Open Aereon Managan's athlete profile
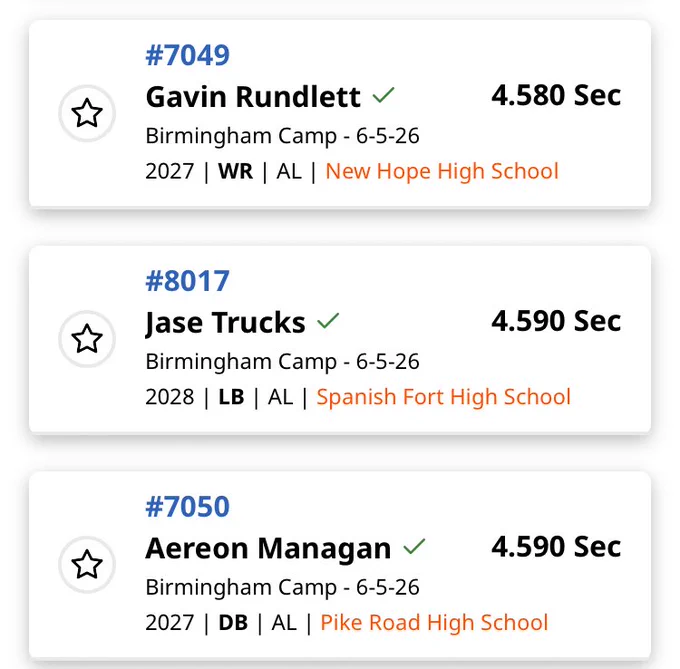Image resolution: width=680 pixels, height=669 pixels. [268, 548]
